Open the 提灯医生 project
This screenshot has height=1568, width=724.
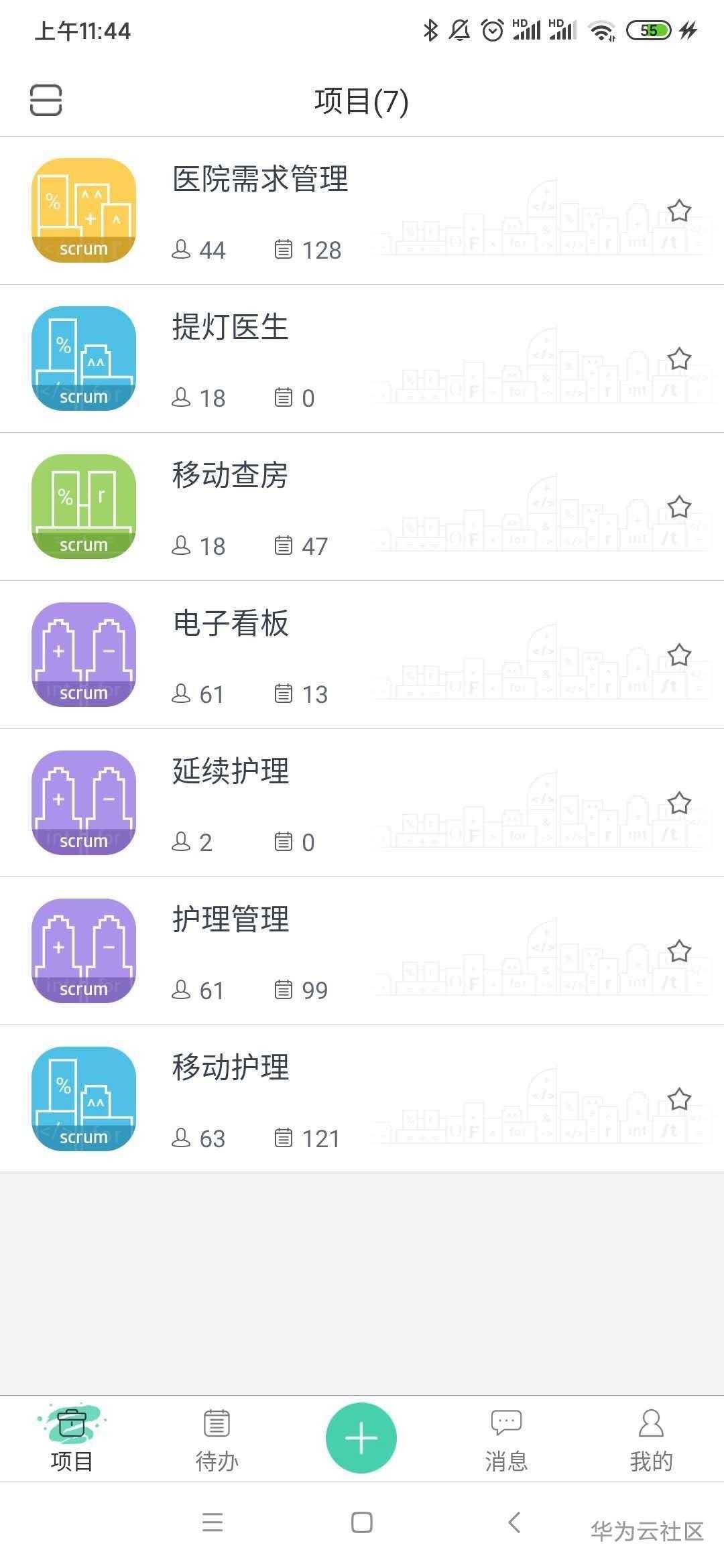[230, 328]
